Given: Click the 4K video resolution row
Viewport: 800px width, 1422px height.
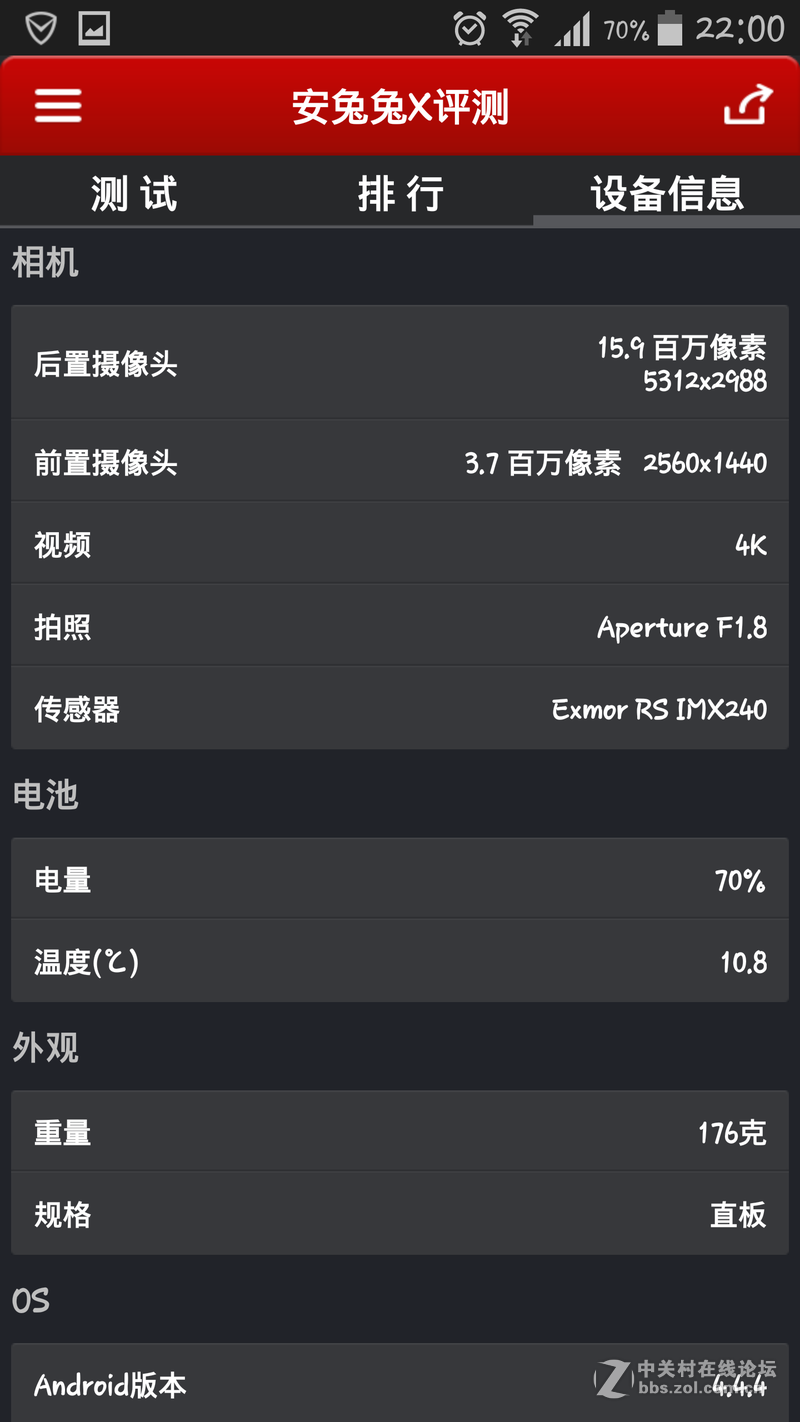Looking at the screenshot, I should click(400, 544).
